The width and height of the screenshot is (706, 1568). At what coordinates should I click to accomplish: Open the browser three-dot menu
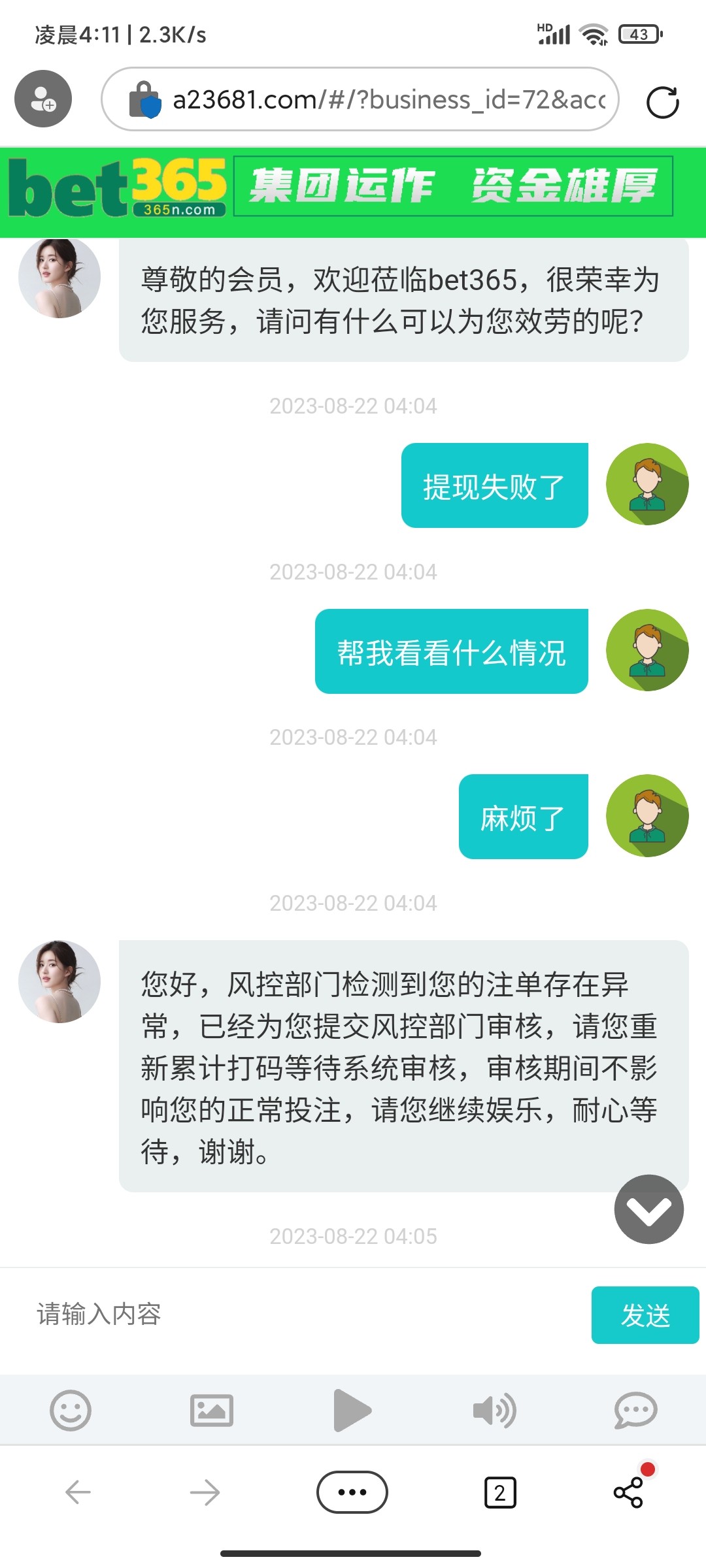pos(352,1492)
